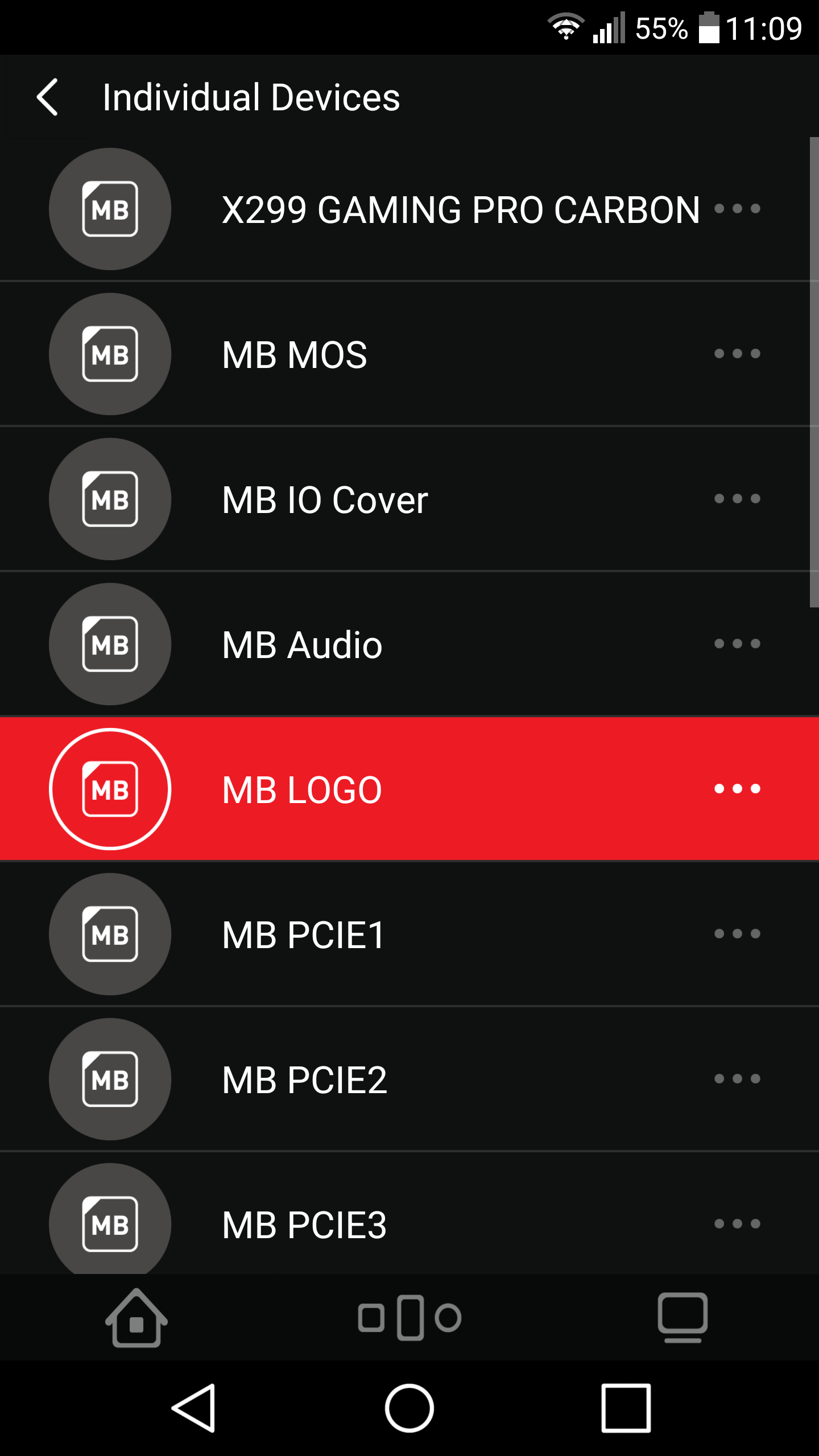Open more options for MB PCIE3

[x=737, y=1224]
